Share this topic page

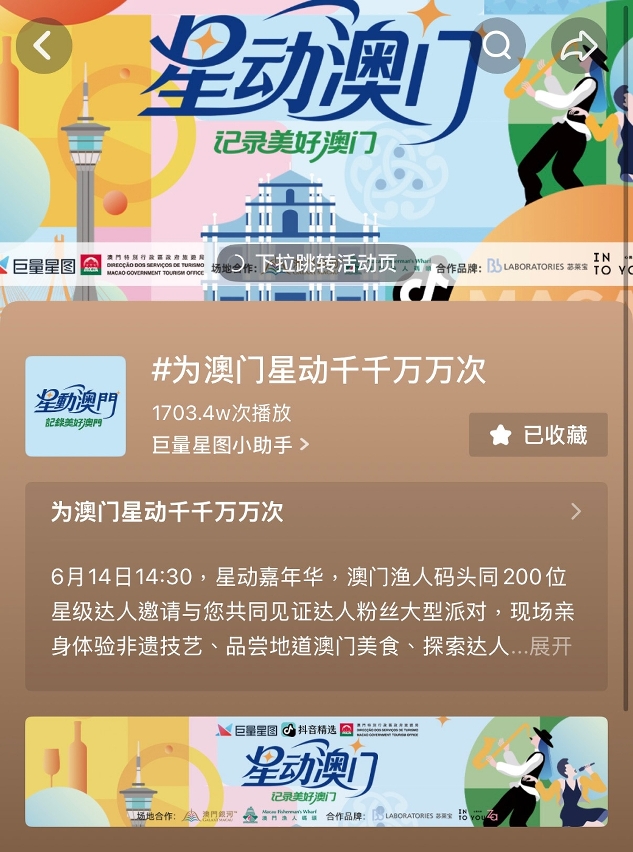(579, 45)
